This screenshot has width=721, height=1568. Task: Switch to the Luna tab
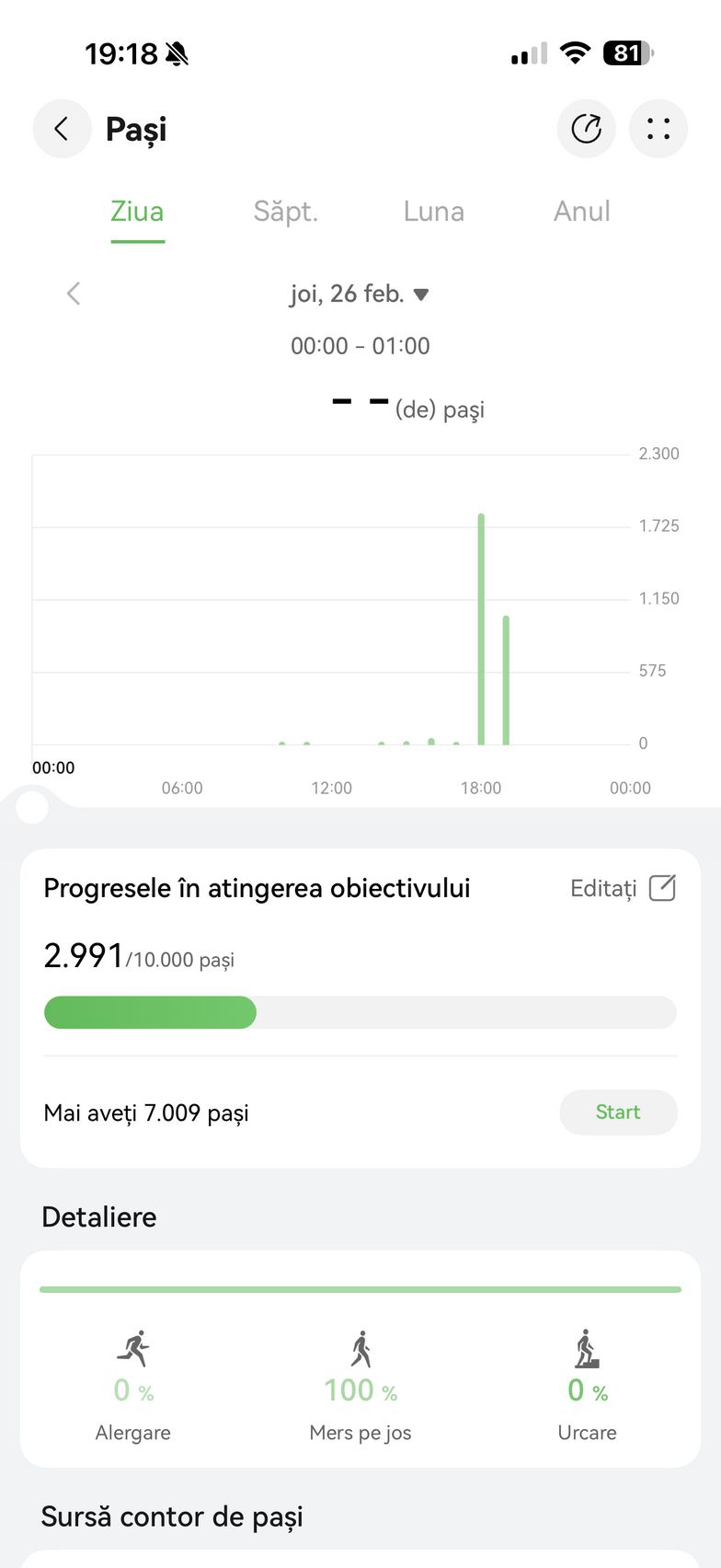pos(433,212)
